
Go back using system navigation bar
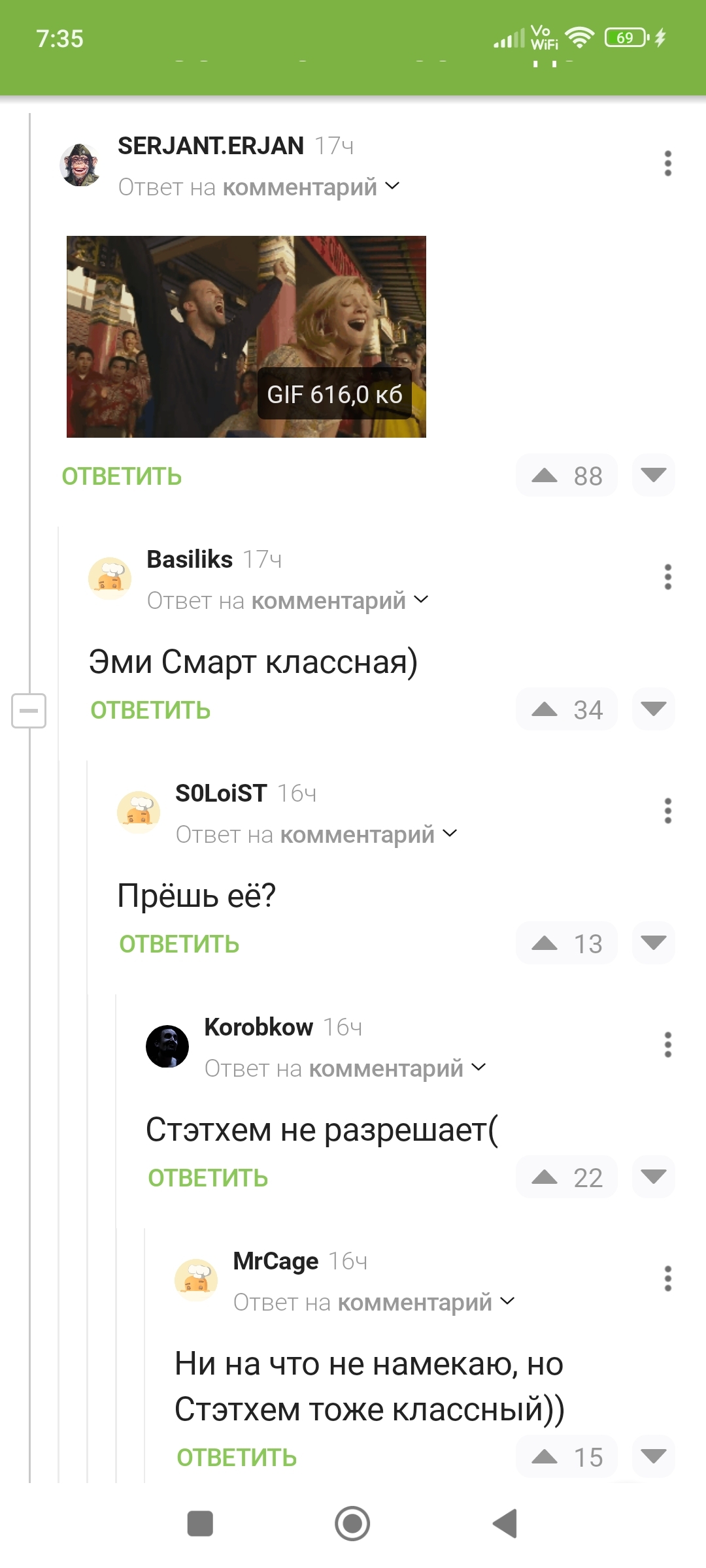click(505, 1524)
